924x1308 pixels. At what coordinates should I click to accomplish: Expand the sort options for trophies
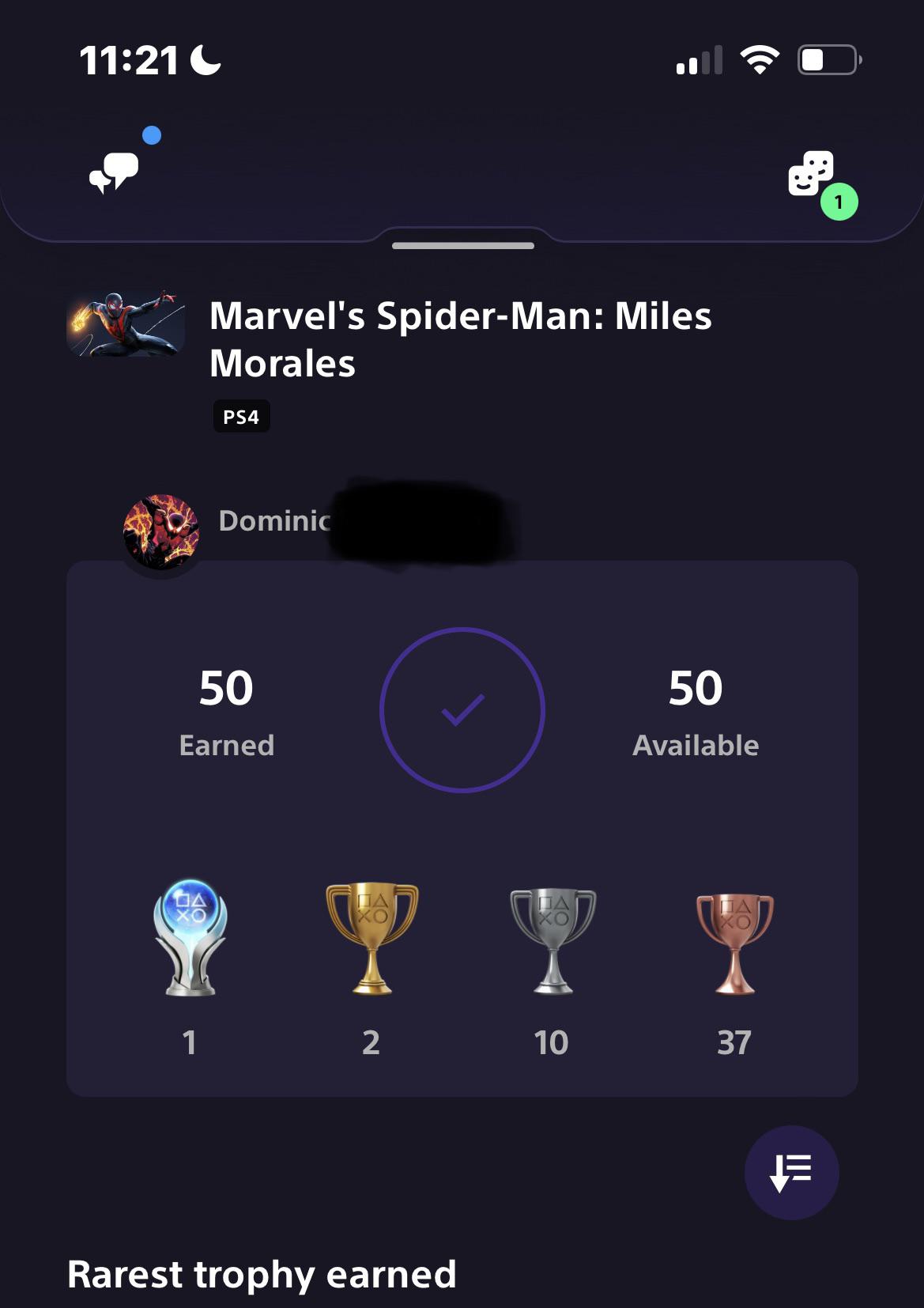click(x=790, y=1173)
